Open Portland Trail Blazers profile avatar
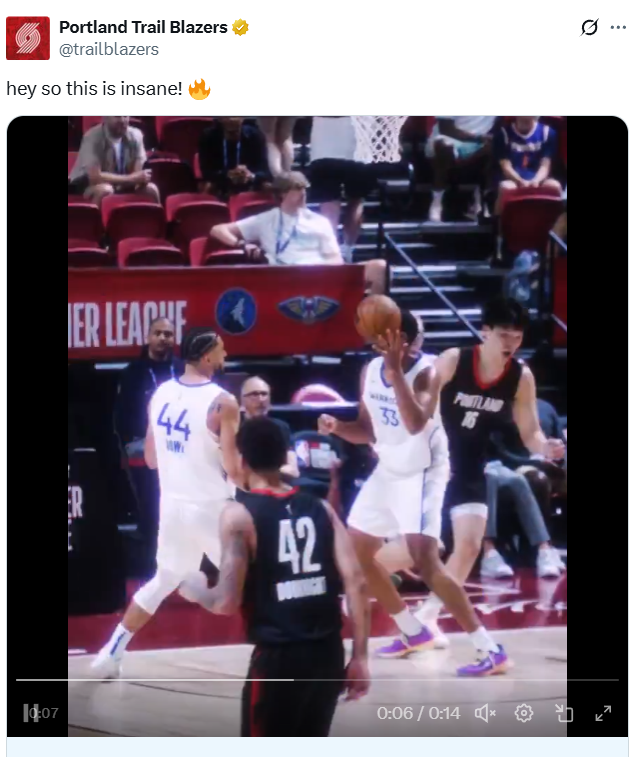The image size is (640, 757). point(28,38)
